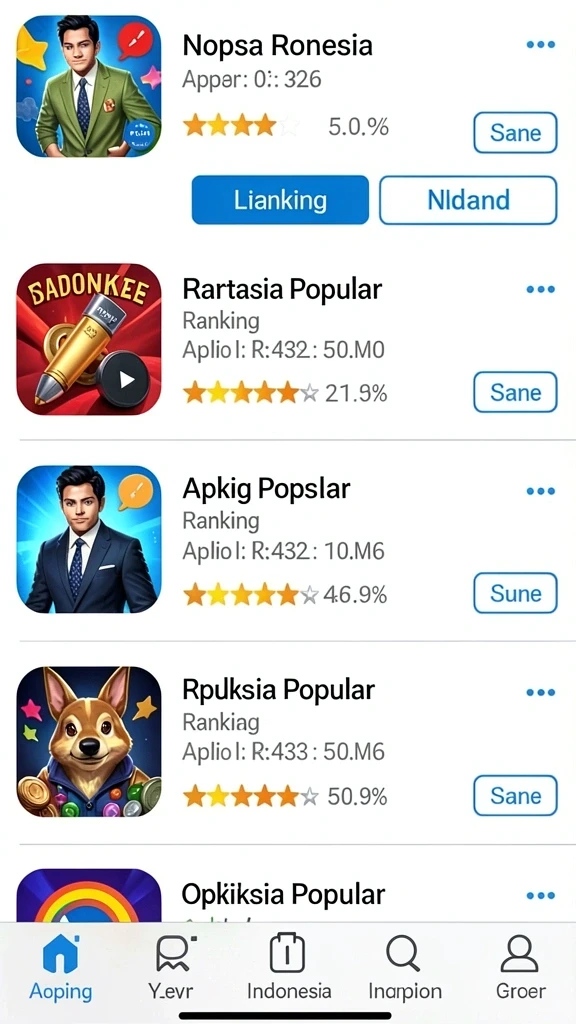The height and width of the screenshot is (1024, 576).
Task: Tap the Sane button for Rpuksia Popular
Action: point(515,795)
